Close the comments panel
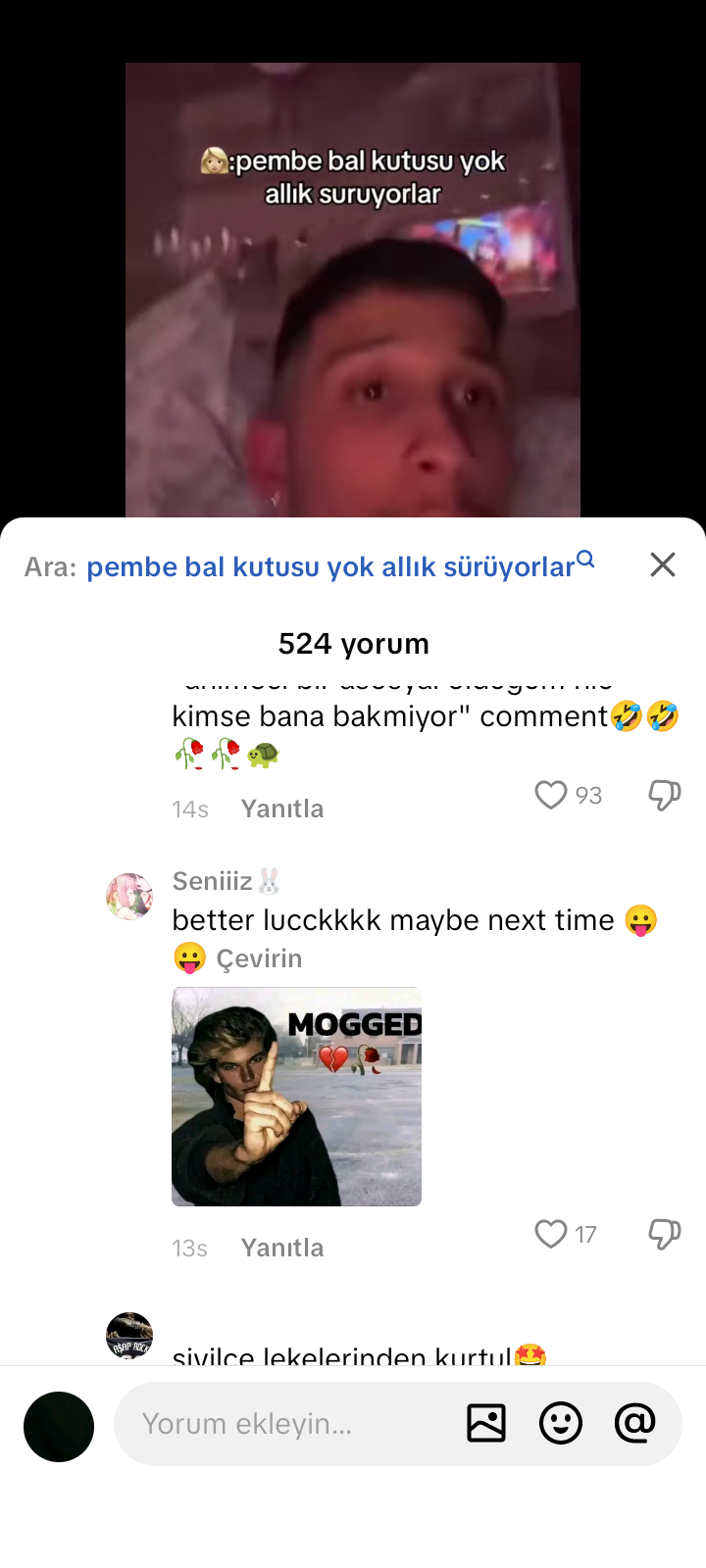 coord(663,564)
